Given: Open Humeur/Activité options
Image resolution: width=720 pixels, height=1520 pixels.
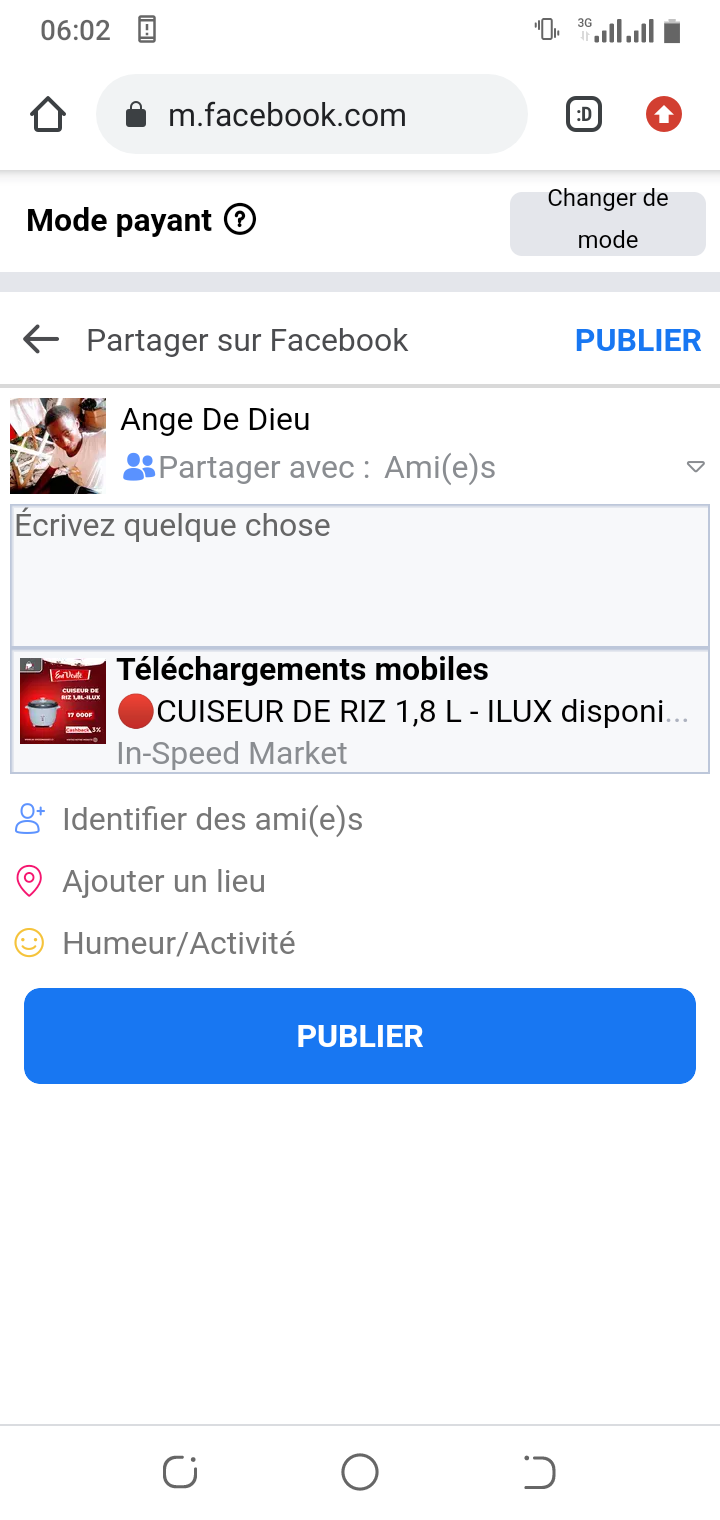Looking at the screenshot, I should click(178, 943).
